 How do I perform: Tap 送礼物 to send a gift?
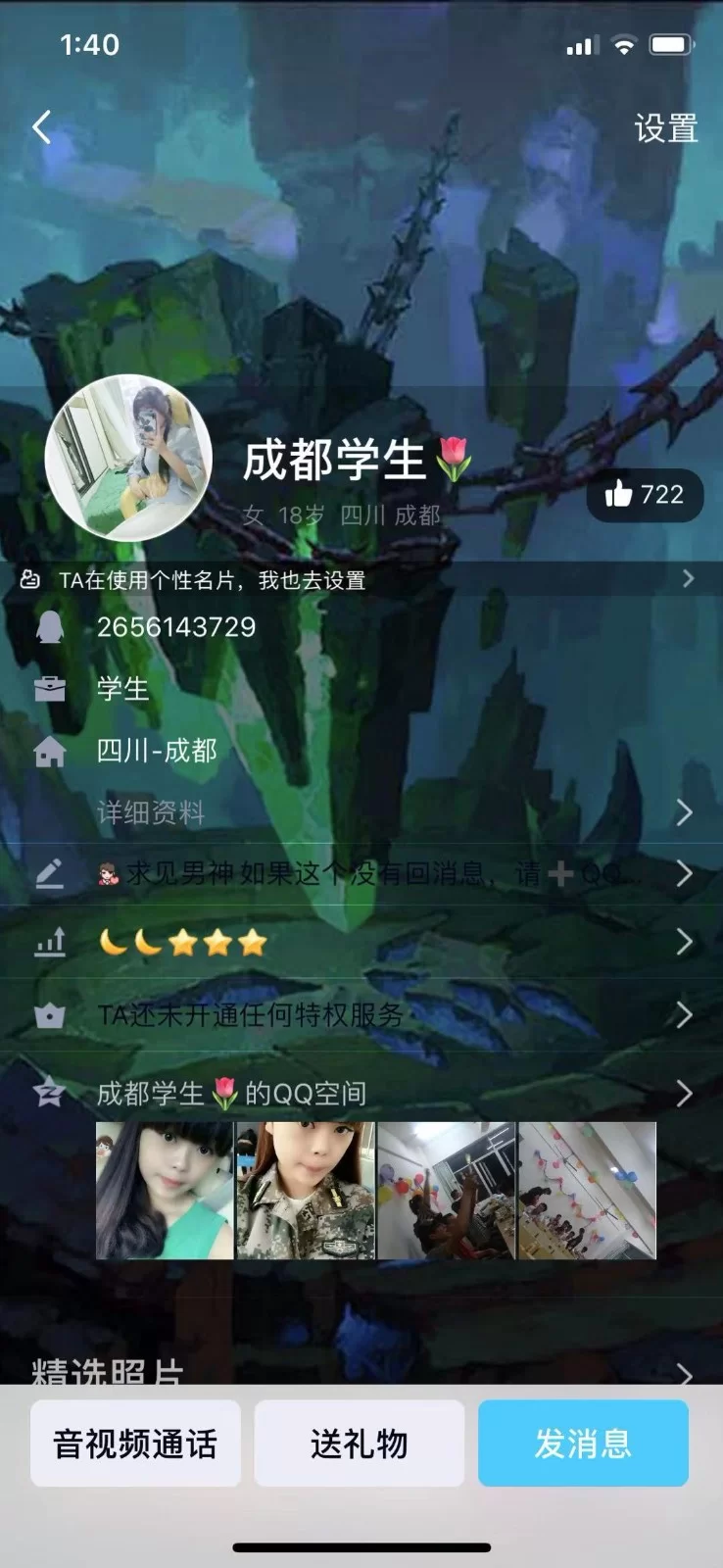pyautogui.click(x=360, y=1444)
